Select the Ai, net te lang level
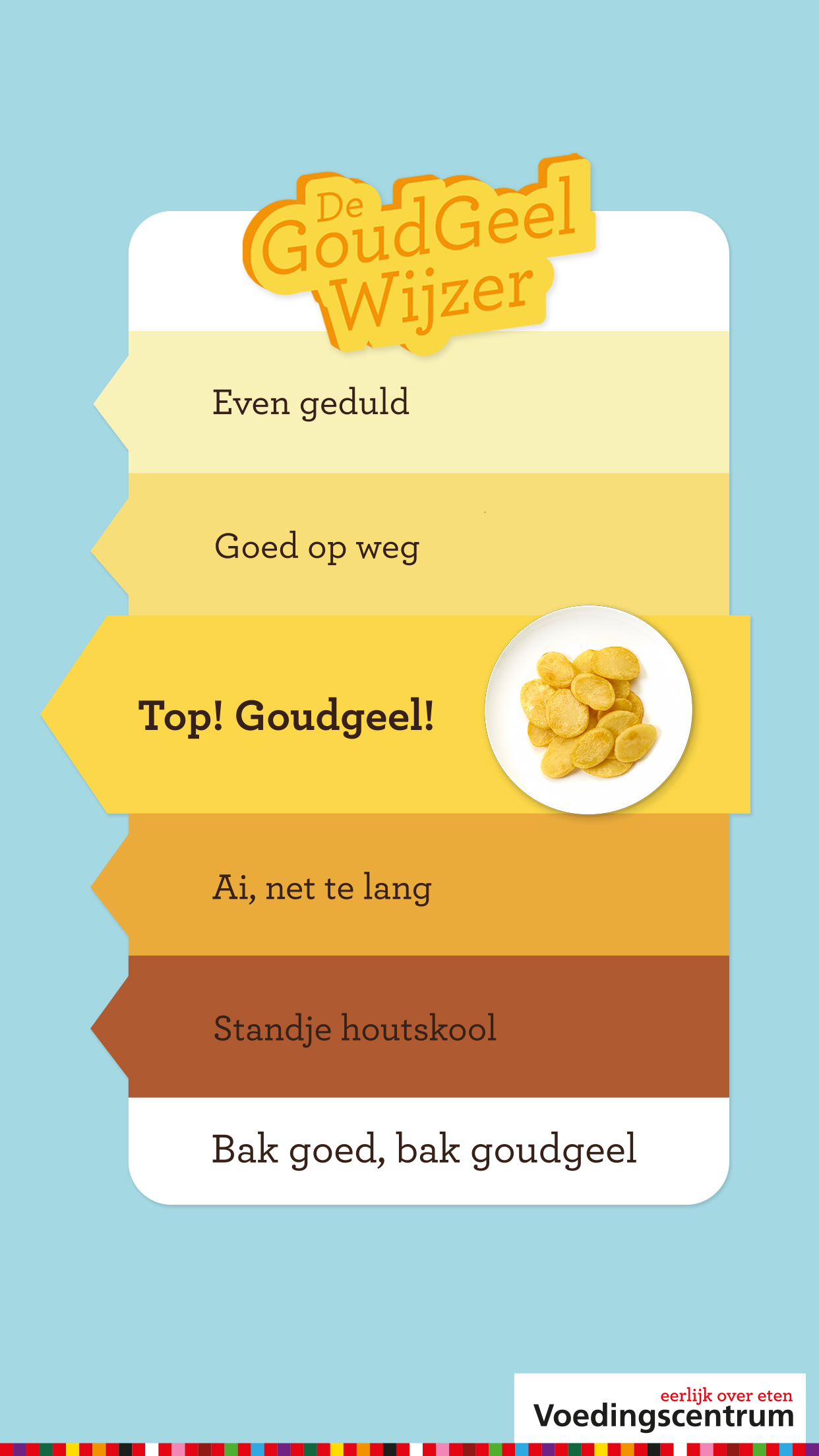This screenshot has height=1456, width=819. pos(322,888)
